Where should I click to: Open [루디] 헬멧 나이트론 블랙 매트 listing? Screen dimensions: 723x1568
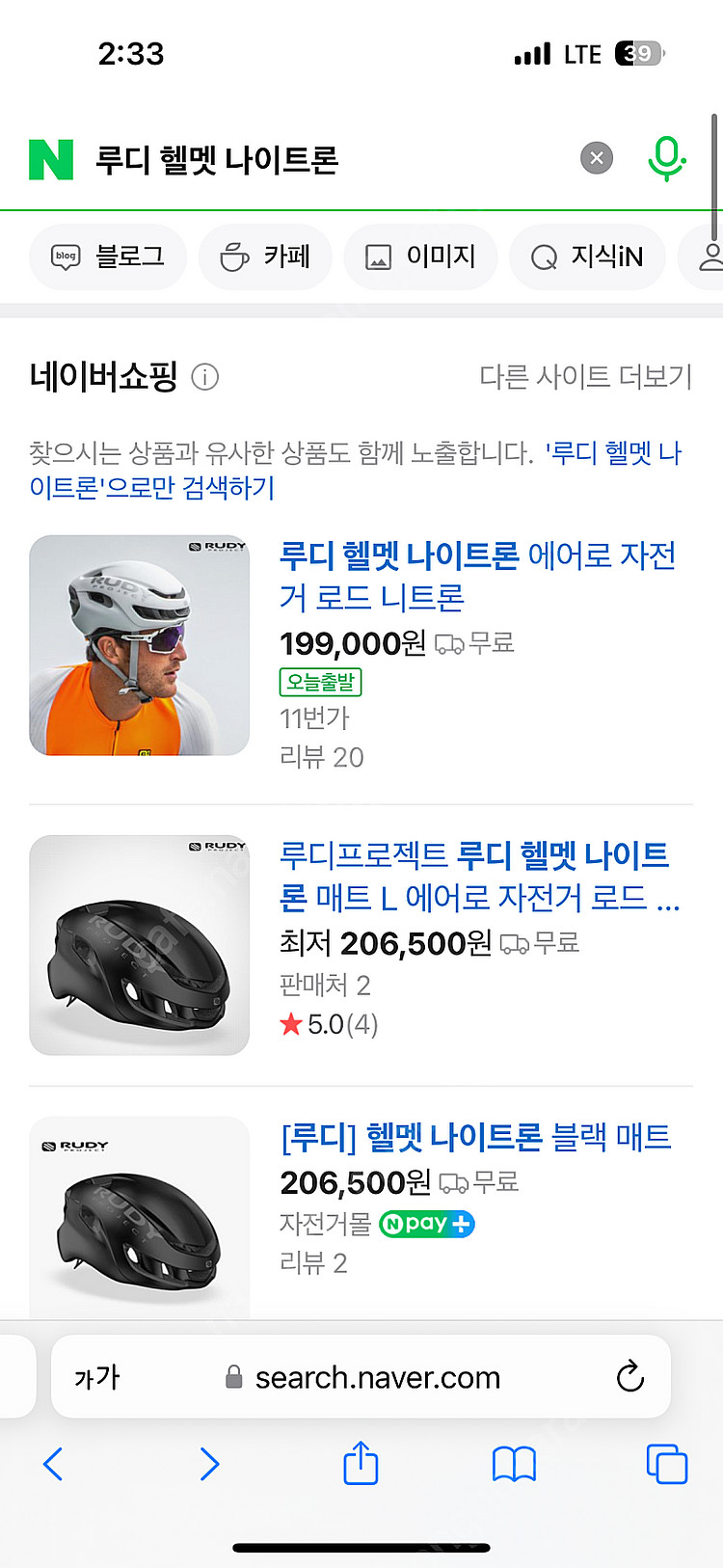[475, 1137]
